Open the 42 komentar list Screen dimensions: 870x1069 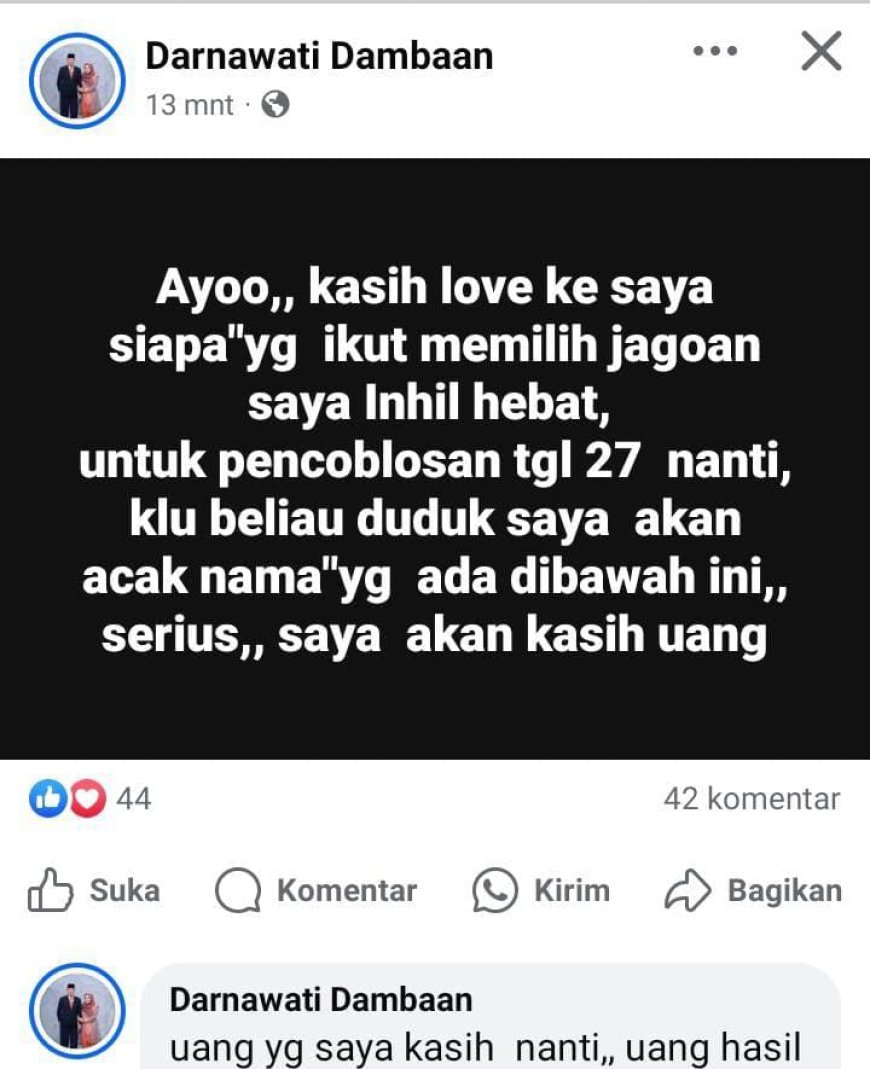[x=751, y=799]
